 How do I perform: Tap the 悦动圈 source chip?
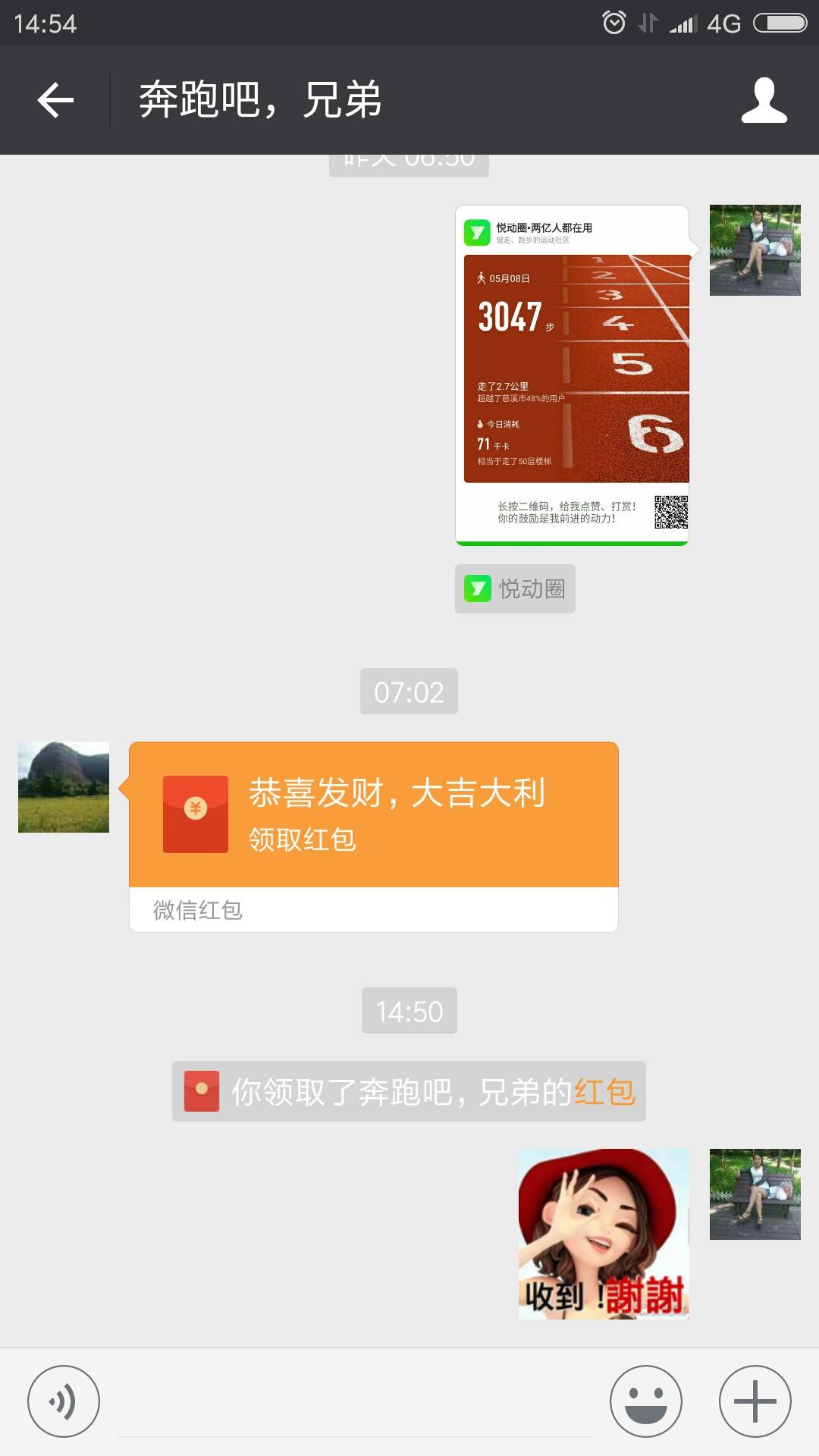point(515,588)
